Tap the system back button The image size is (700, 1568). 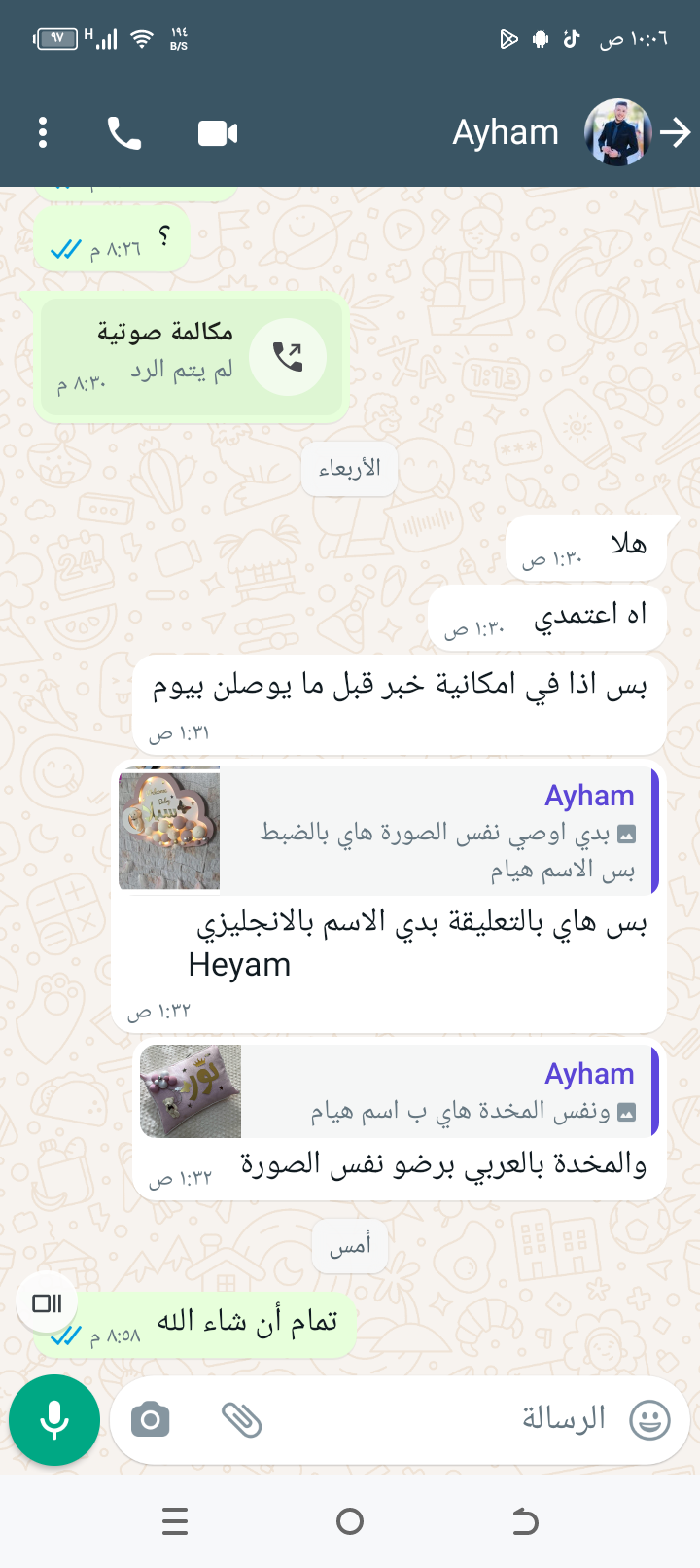[x=525, y=1521]
